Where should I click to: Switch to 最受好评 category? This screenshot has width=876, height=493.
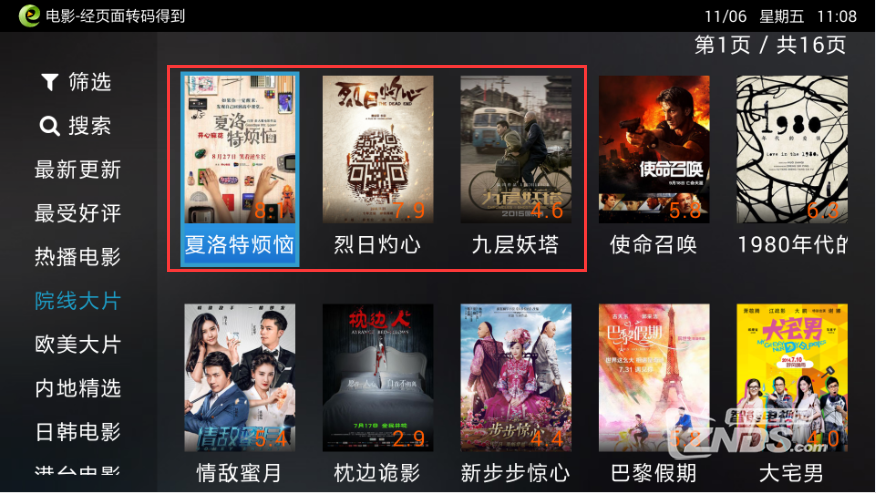click(x=78, y=213)
